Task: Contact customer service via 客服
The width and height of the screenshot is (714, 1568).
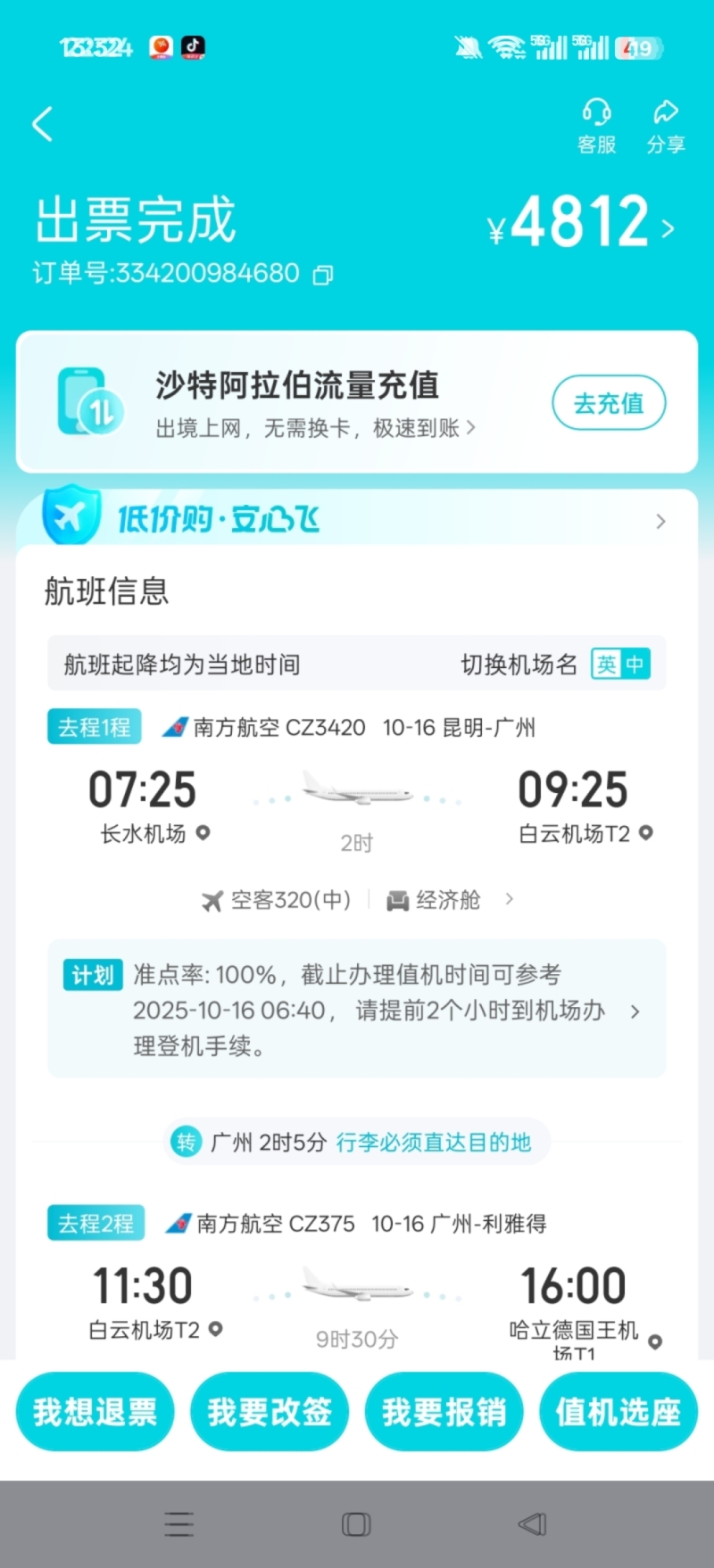Action: coord(596,127)
